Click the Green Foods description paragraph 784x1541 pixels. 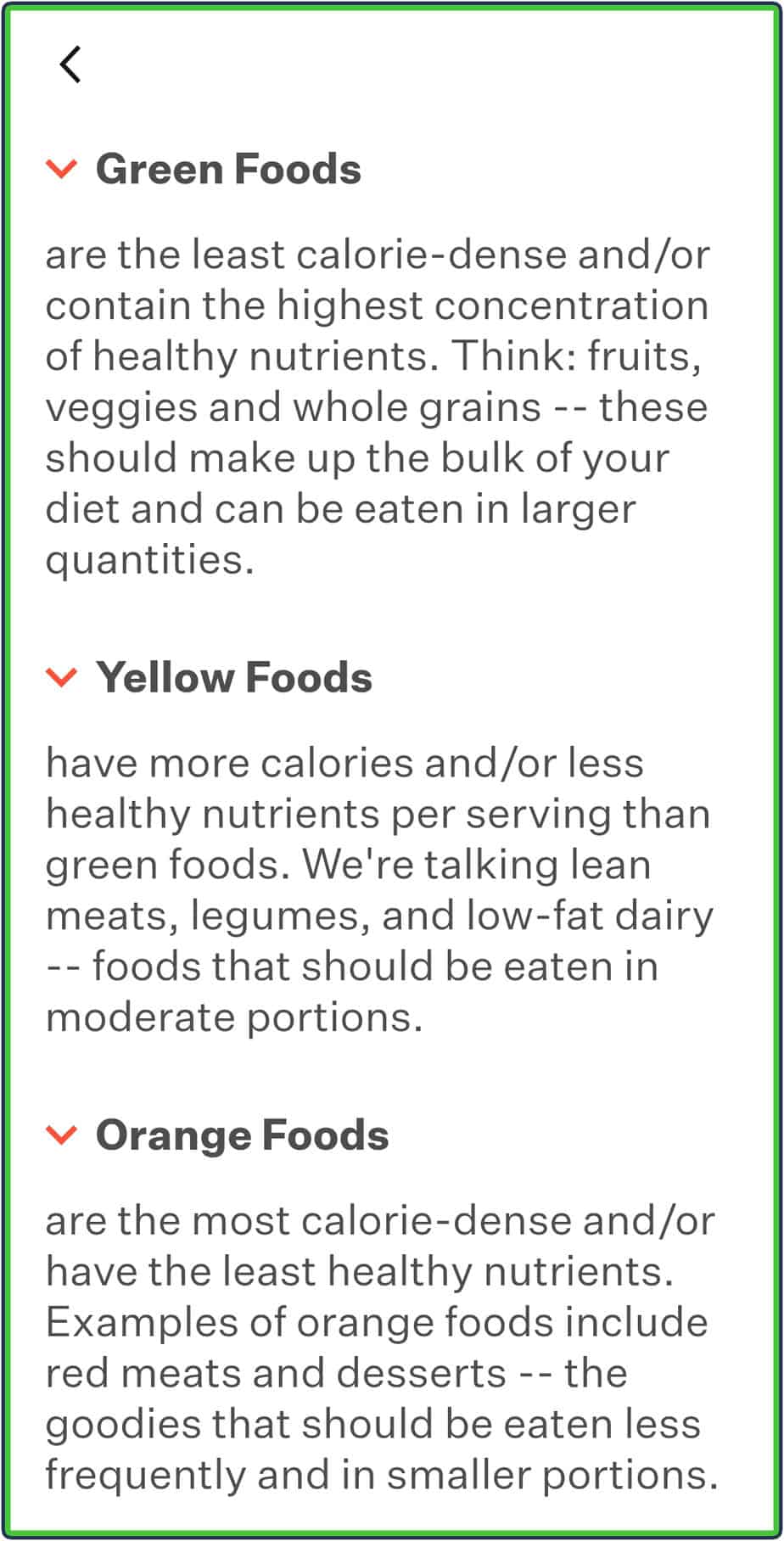[x=378, y=406]
